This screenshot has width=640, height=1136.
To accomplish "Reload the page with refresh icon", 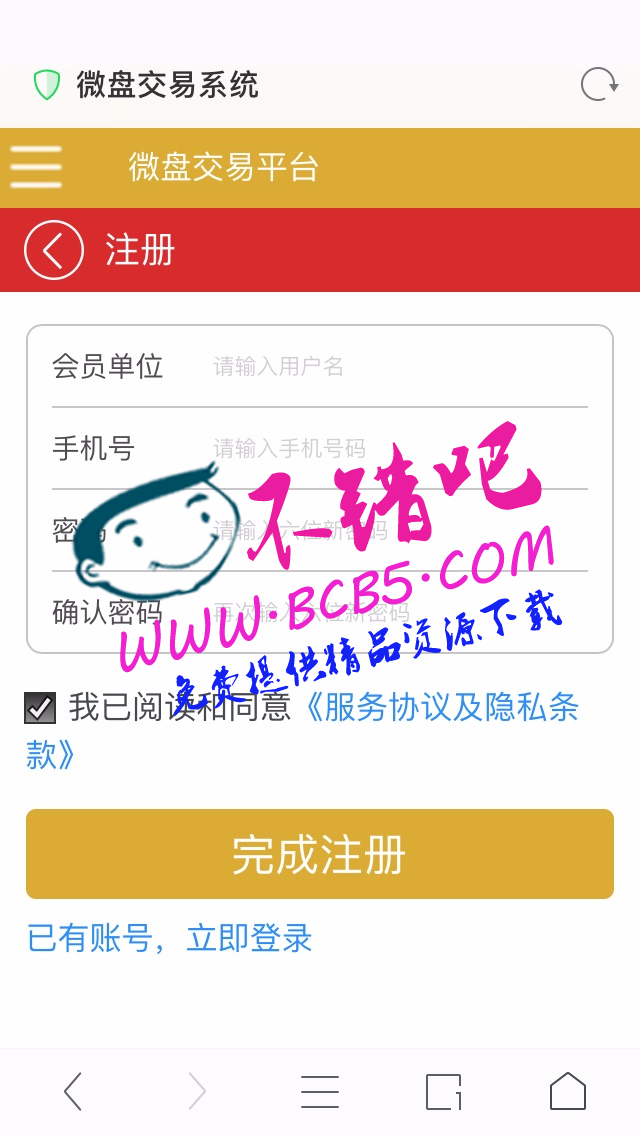I will click(x=599, y=85).
